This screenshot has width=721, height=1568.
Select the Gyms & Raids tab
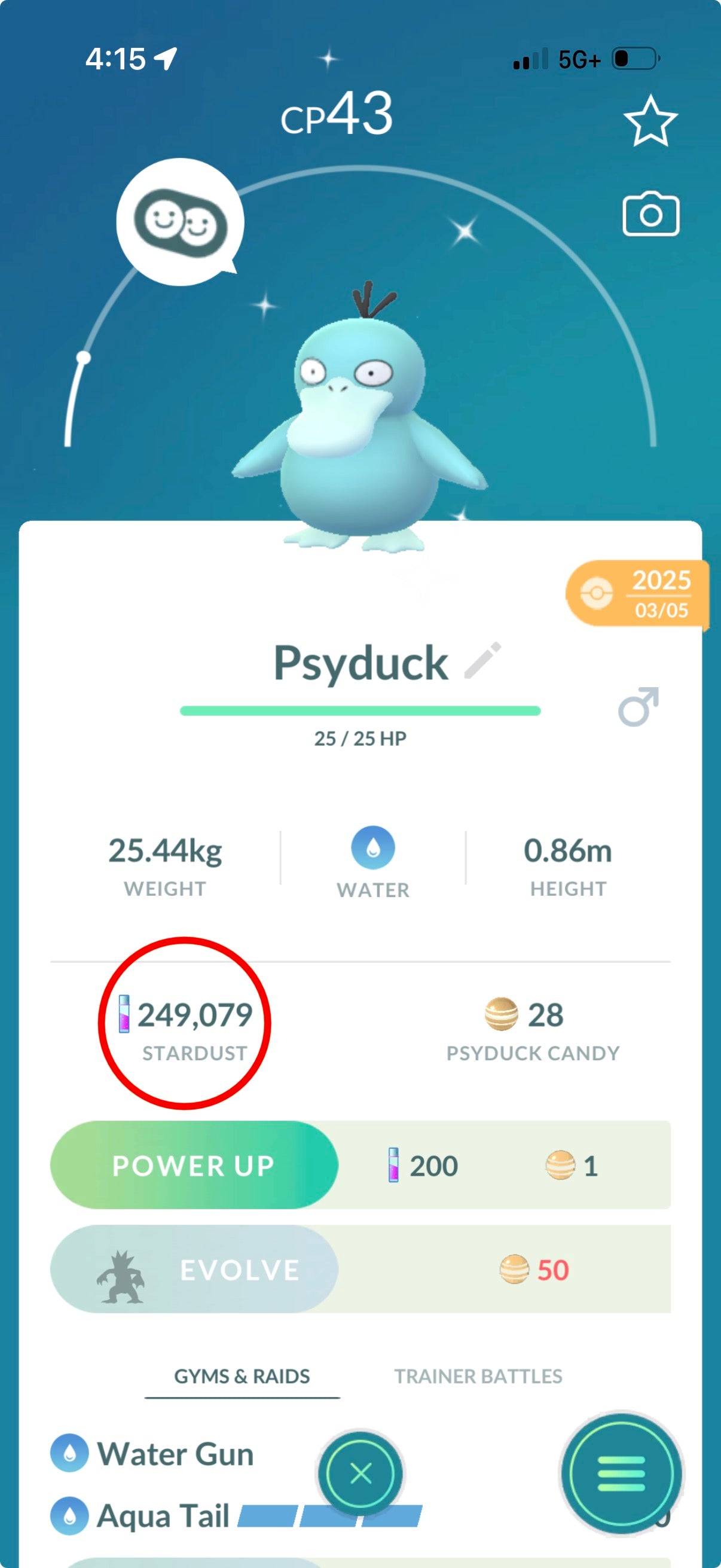242,1376
